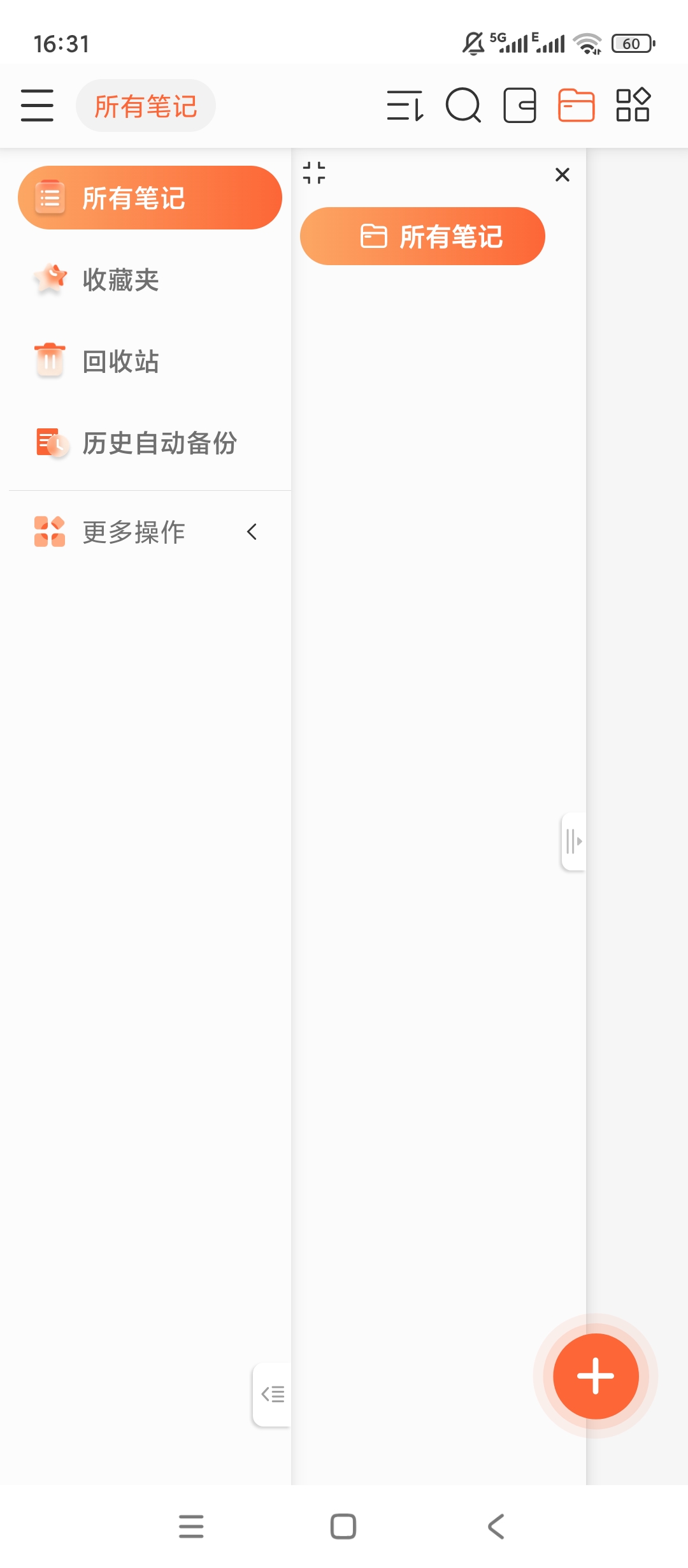Select 所有笔记 in the sidebar list
The image size is (688, 1568).
pyautogui.click(x=150, y=198)
